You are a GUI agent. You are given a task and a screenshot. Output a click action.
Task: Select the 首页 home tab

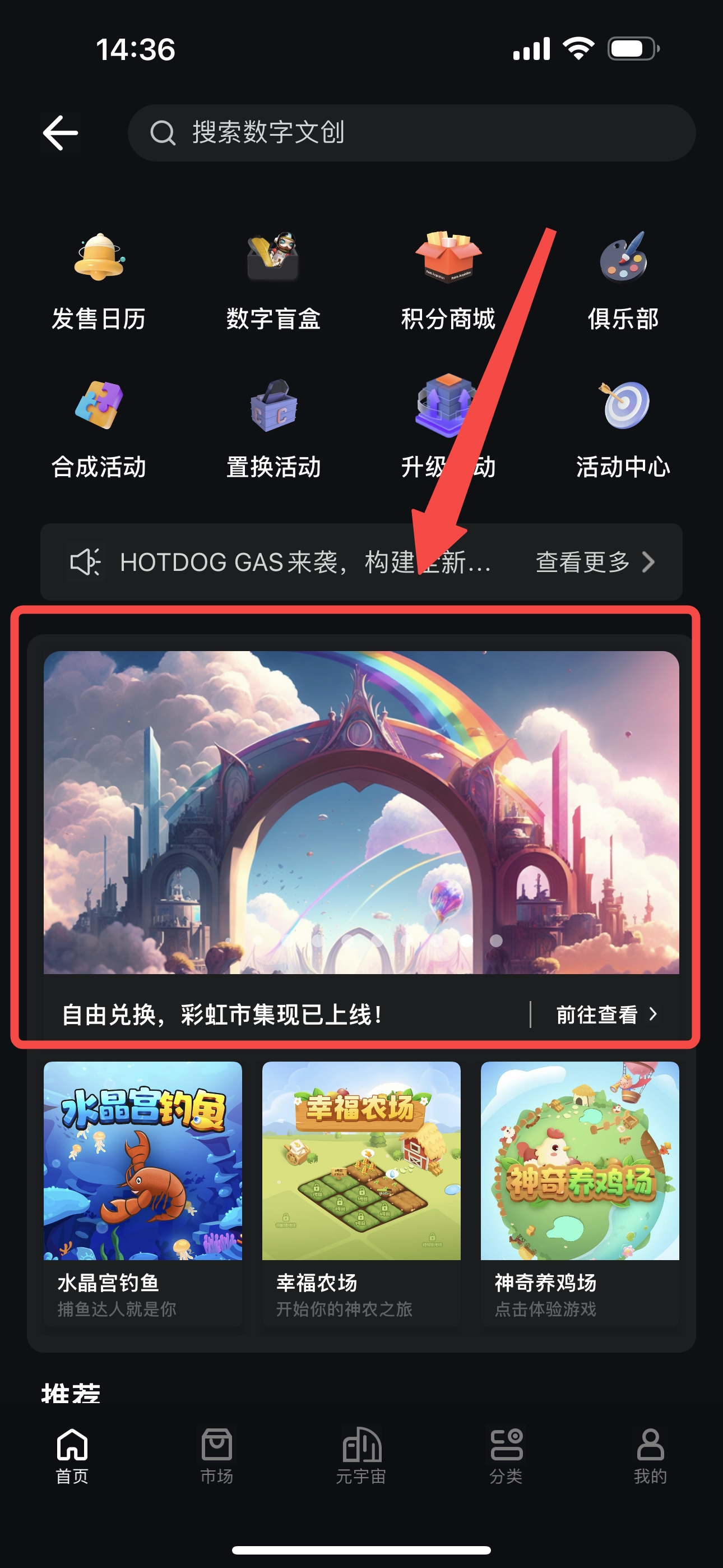[x=72, y=1456]
